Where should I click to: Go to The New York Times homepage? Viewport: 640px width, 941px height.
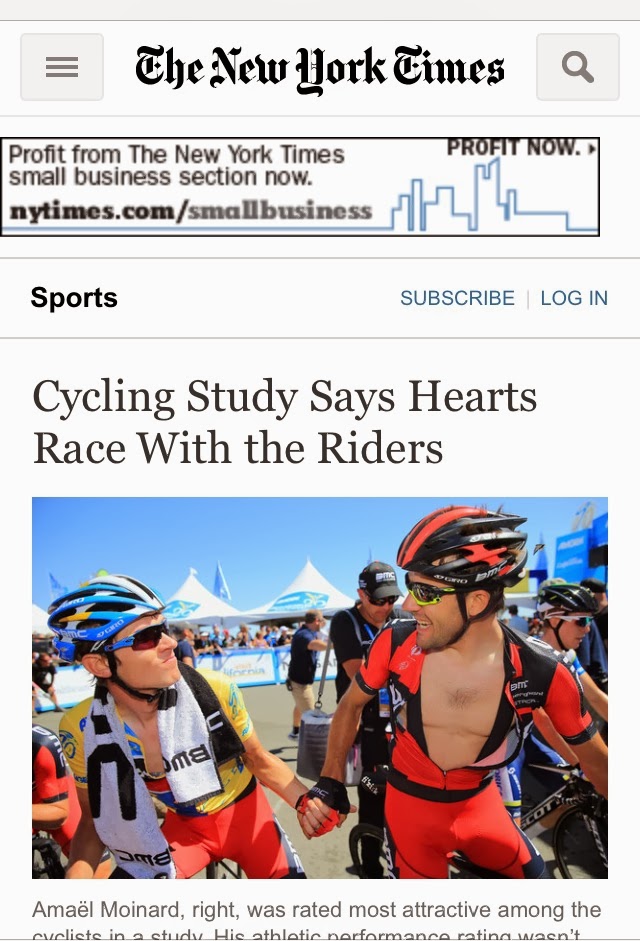pyautogui.click(x=320, y=67)
